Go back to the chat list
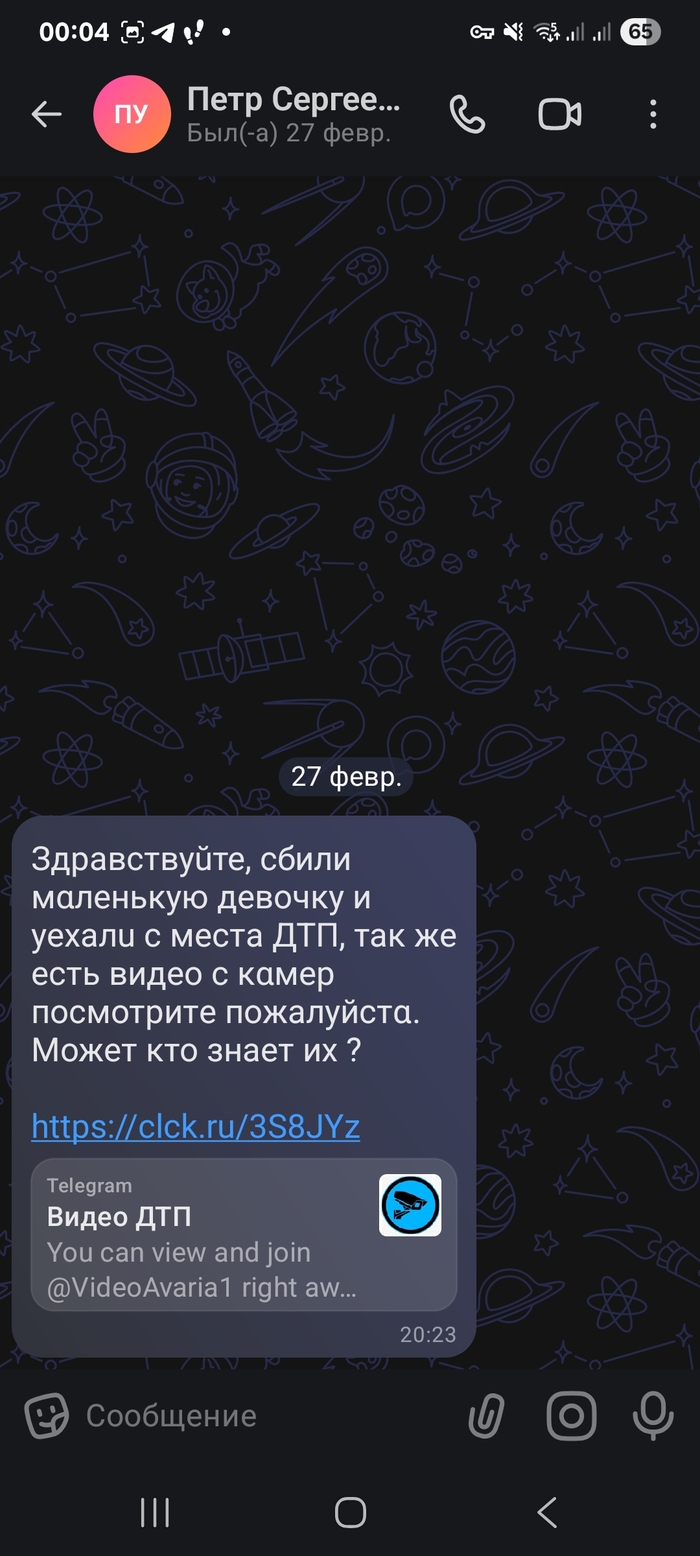This screenshot has height=1556, width=700. tap(46, 115)
